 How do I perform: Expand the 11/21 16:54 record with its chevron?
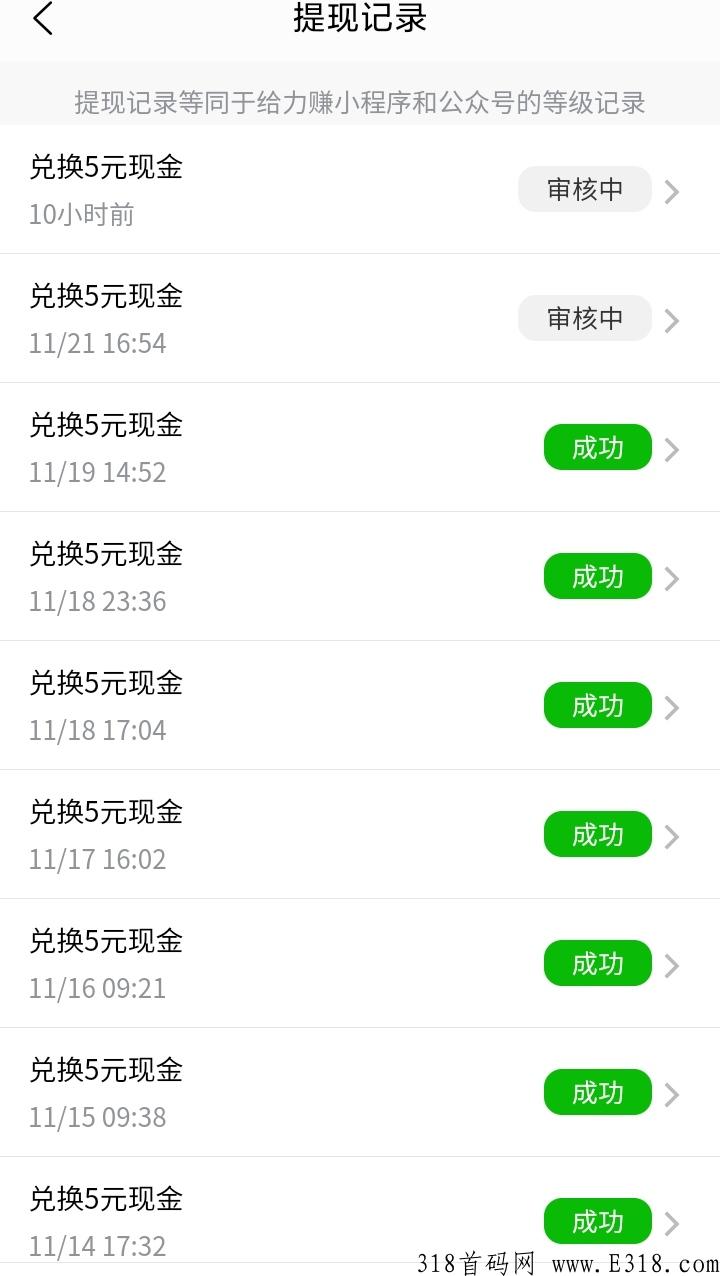[672, 319]
